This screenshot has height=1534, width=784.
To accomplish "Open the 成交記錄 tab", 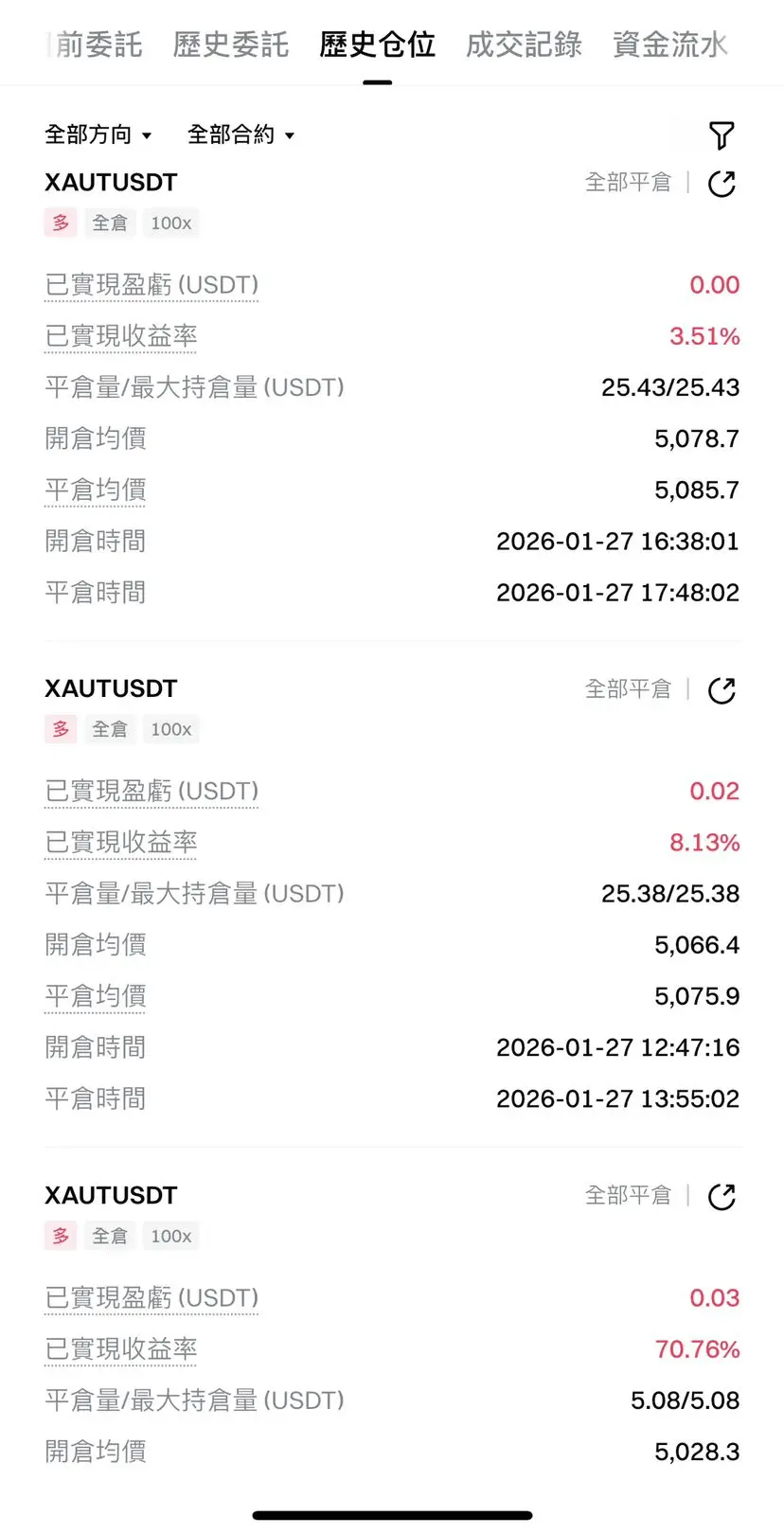I will click(524, 45).
